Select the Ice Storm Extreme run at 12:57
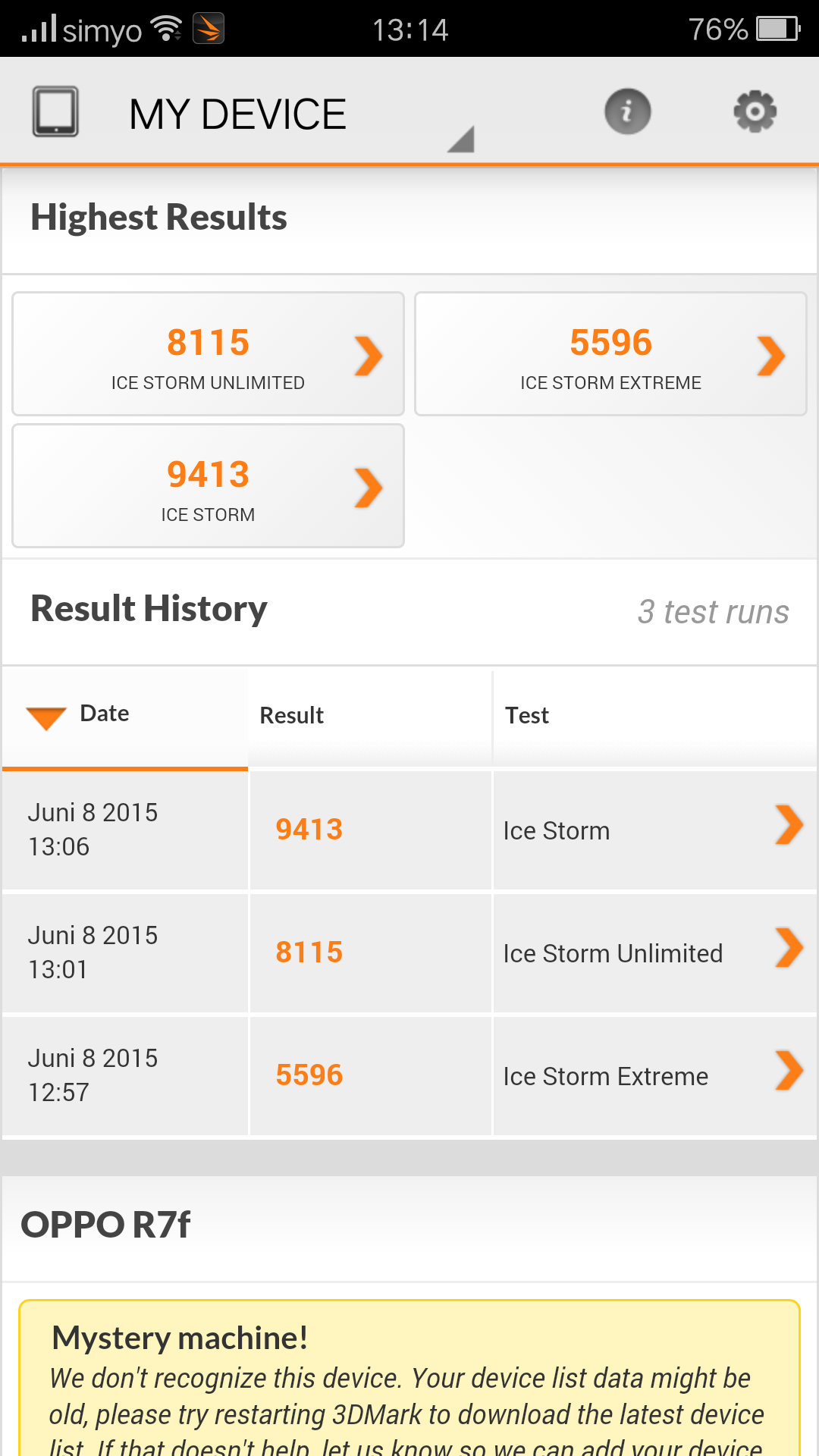Image resolution: width=819 pixels, height=1456 pixels. tap(409, 1076)
